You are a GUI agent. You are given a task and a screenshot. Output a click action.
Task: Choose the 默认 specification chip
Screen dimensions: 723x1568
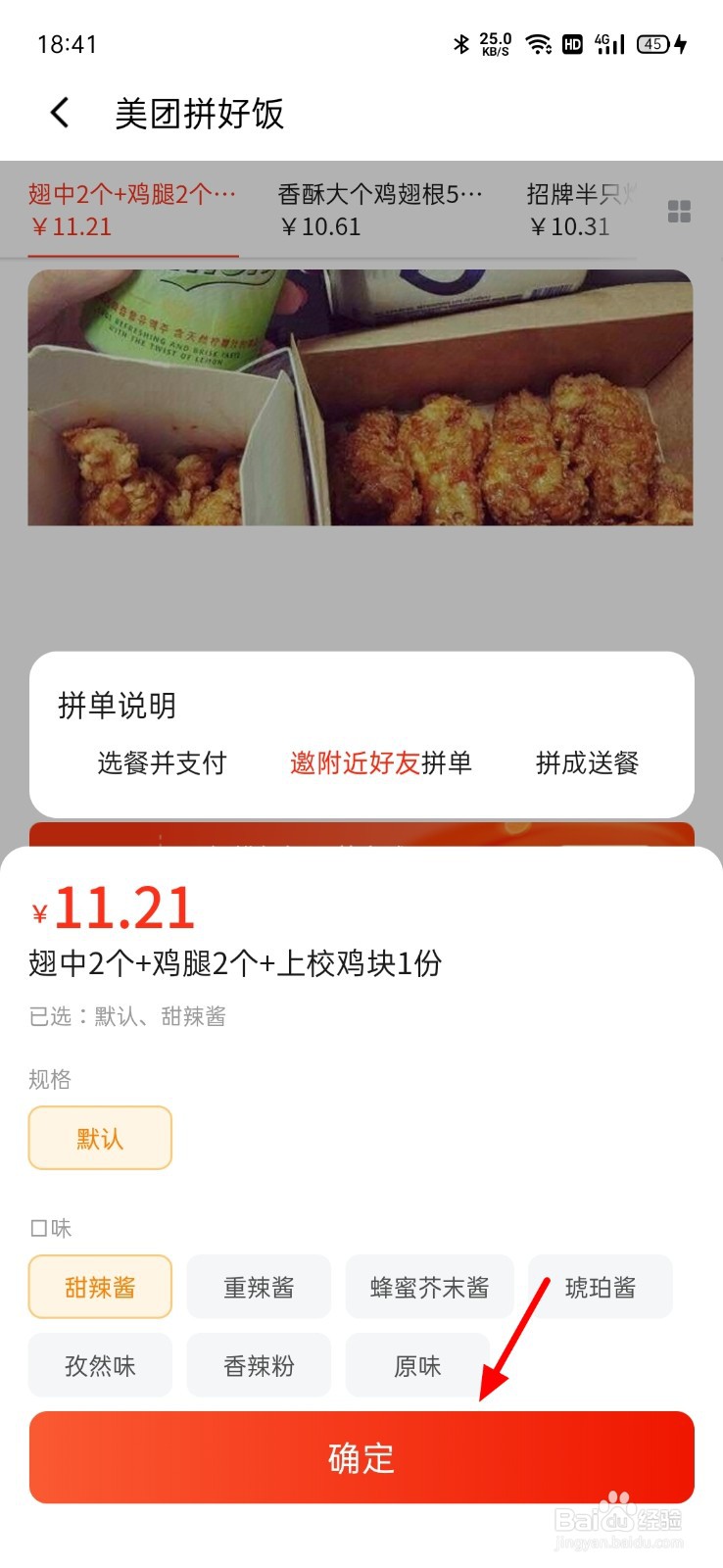[100, 1138]
